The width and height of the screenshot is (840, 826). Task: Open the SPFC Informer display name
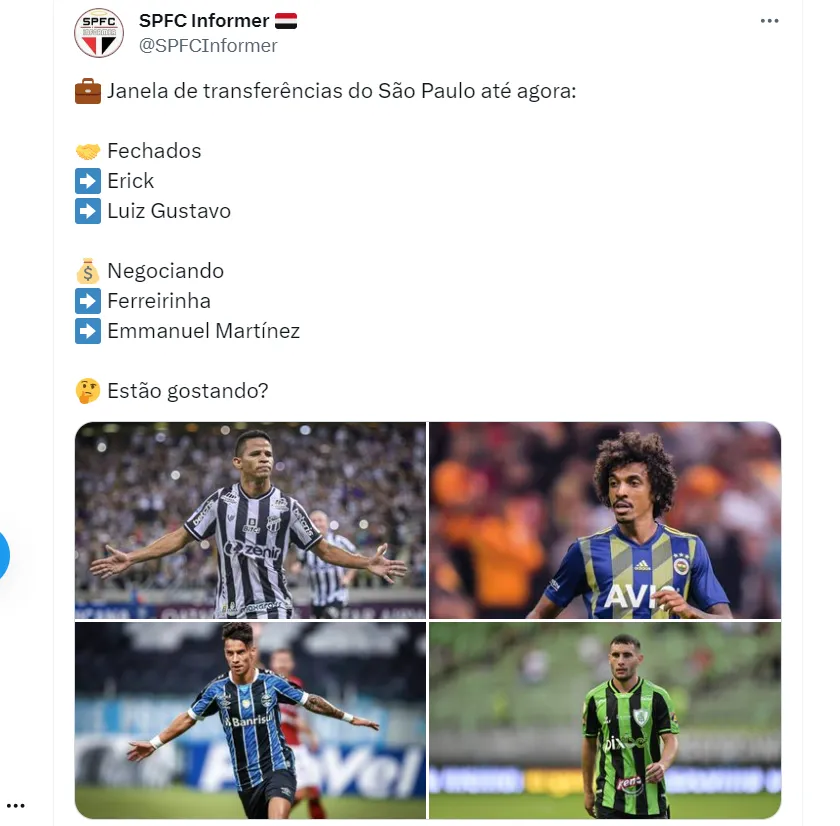tap(203, 21)
